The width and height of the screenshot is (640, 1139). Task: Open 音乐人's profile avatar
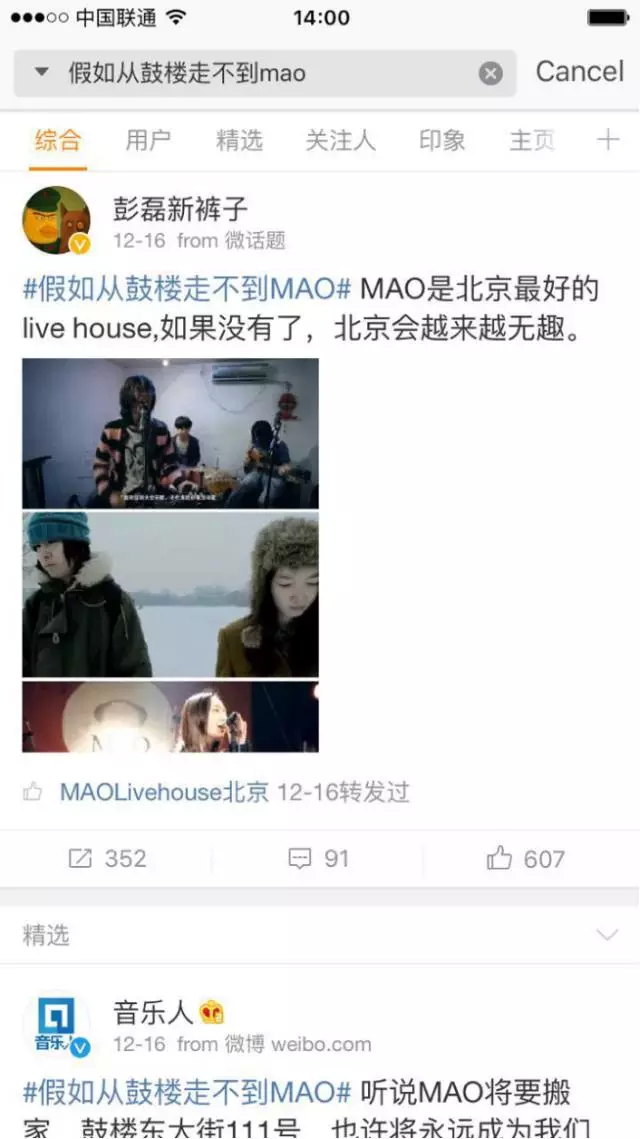[x=57, y=1027]
